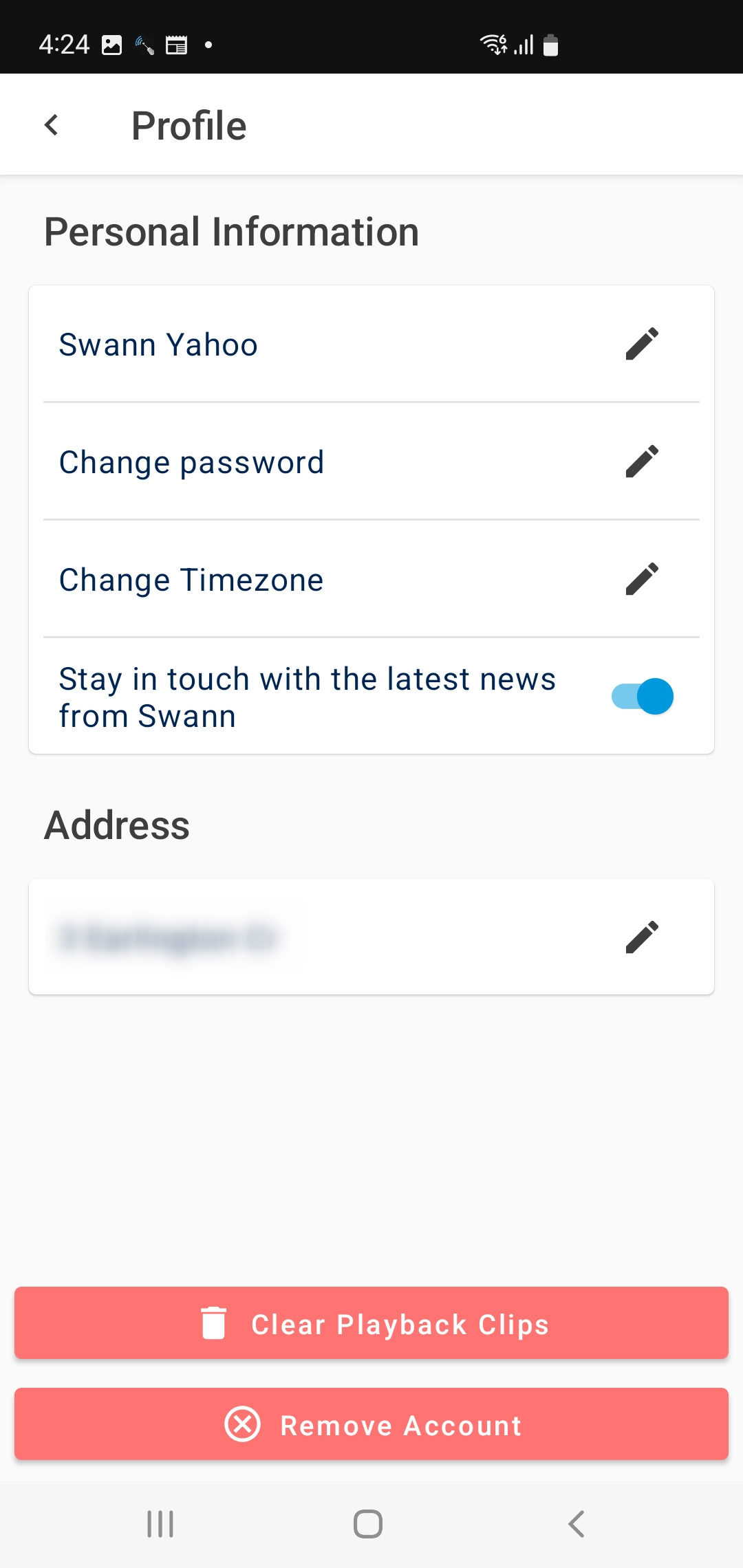Edit the Swann Yahoo name
This screenshot has width=743, height=1568.
tap(642, 344)
